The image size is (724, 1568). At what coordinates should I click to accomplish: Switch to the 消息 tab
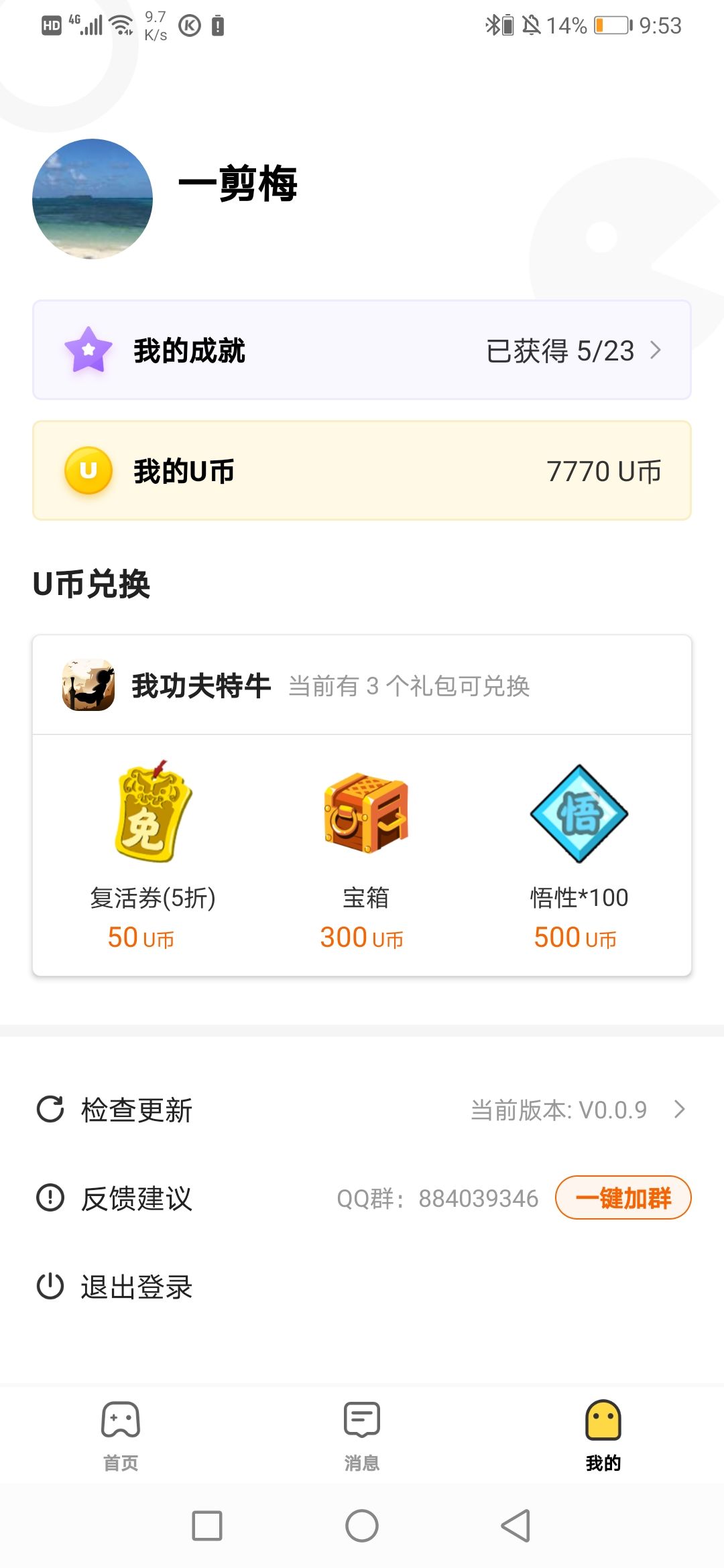pos(362,1435)
